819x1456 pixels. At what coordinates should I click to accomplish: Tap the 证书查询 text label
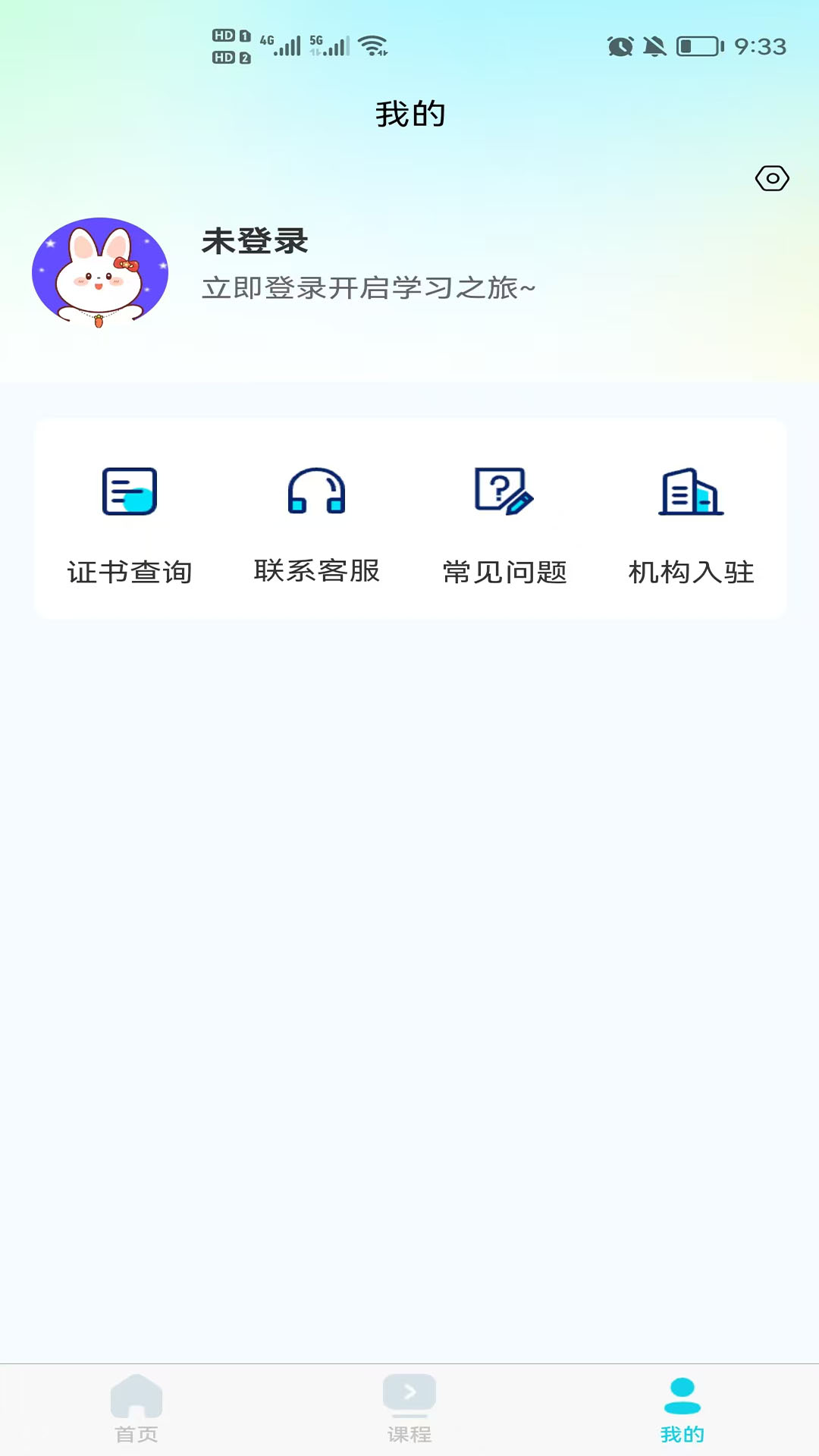[x=130, y=573]
